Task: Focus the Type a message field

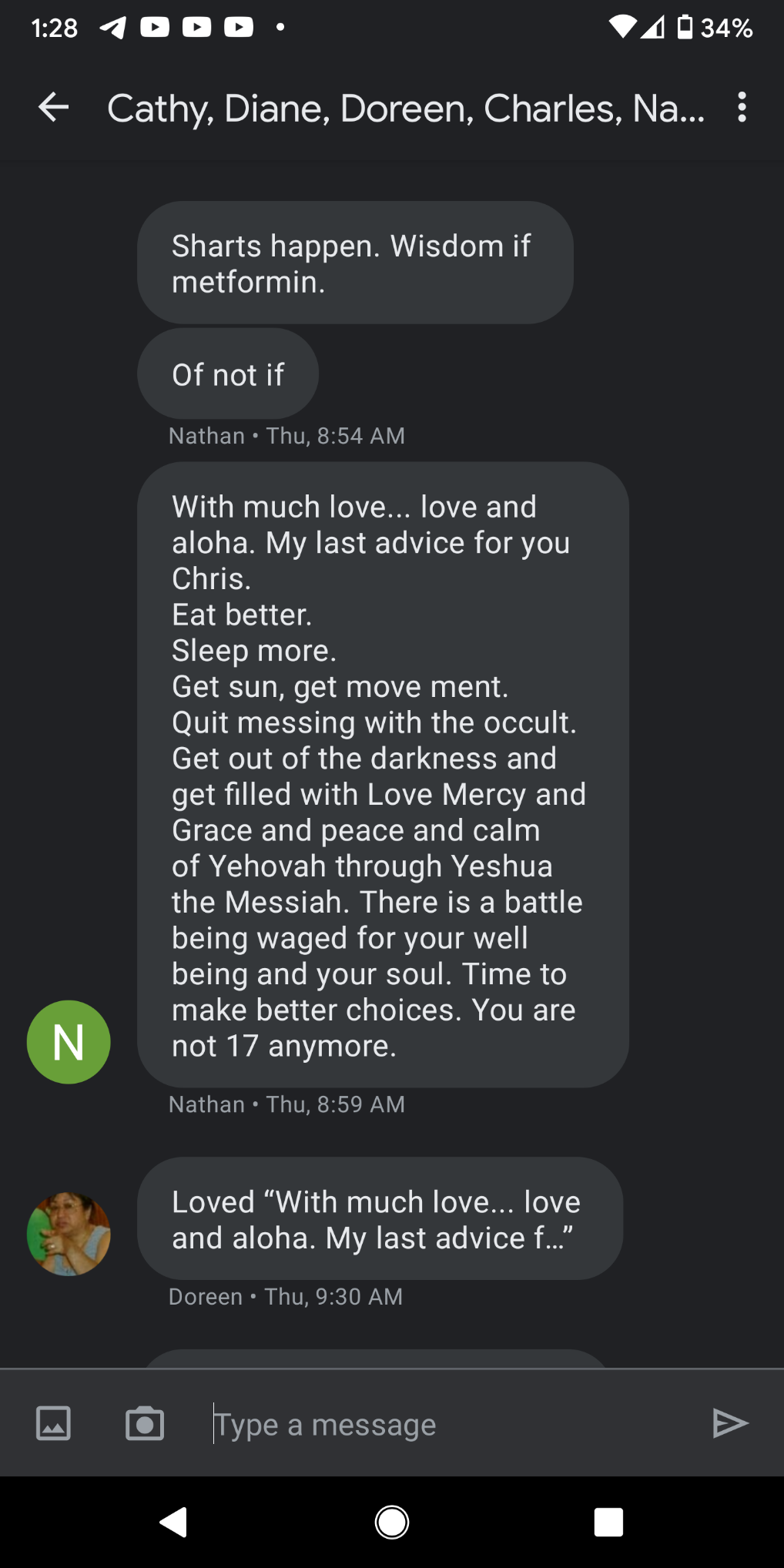Action: [x=447, y=1424]
